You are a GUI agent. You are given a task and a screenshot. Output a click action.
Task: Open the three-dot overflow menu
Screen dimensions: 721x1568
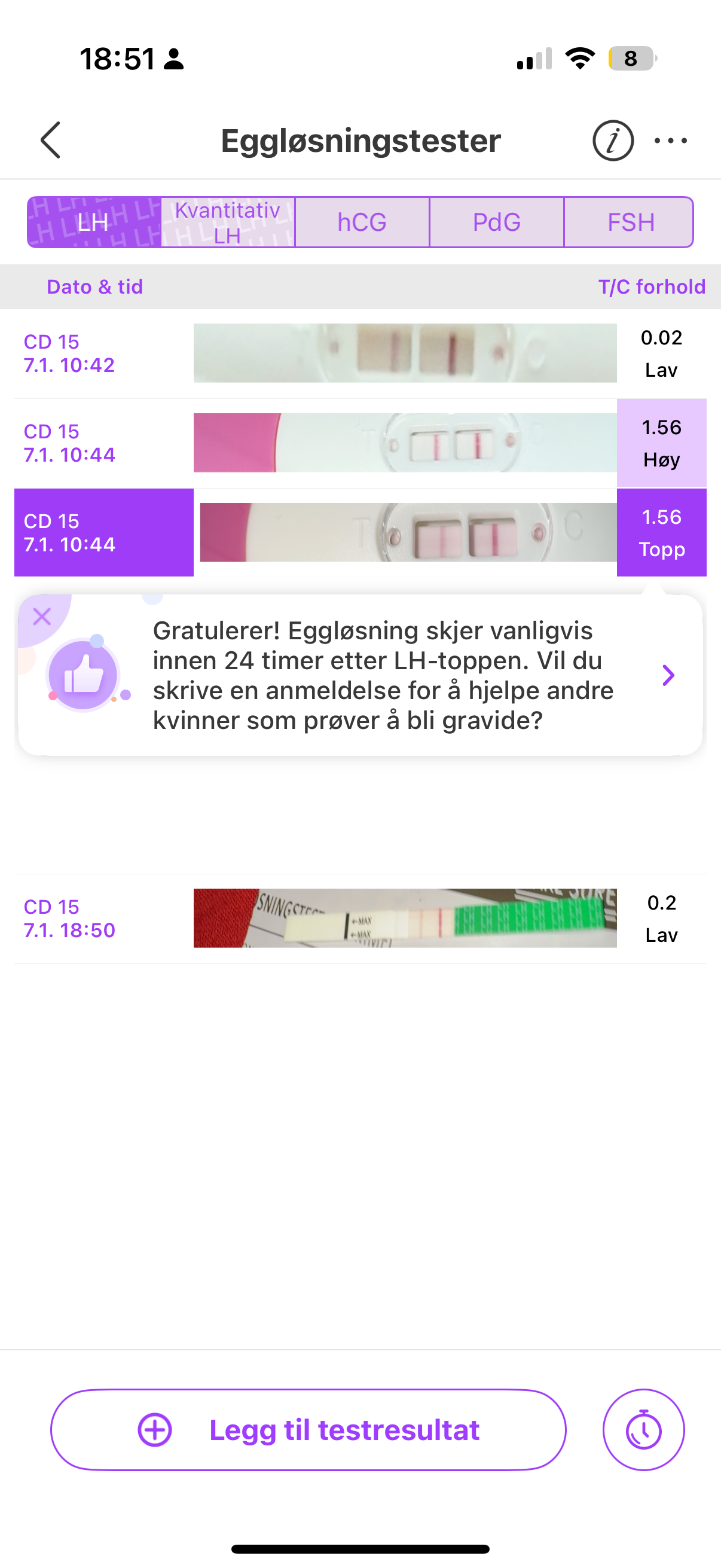click(x=671, y=141)
